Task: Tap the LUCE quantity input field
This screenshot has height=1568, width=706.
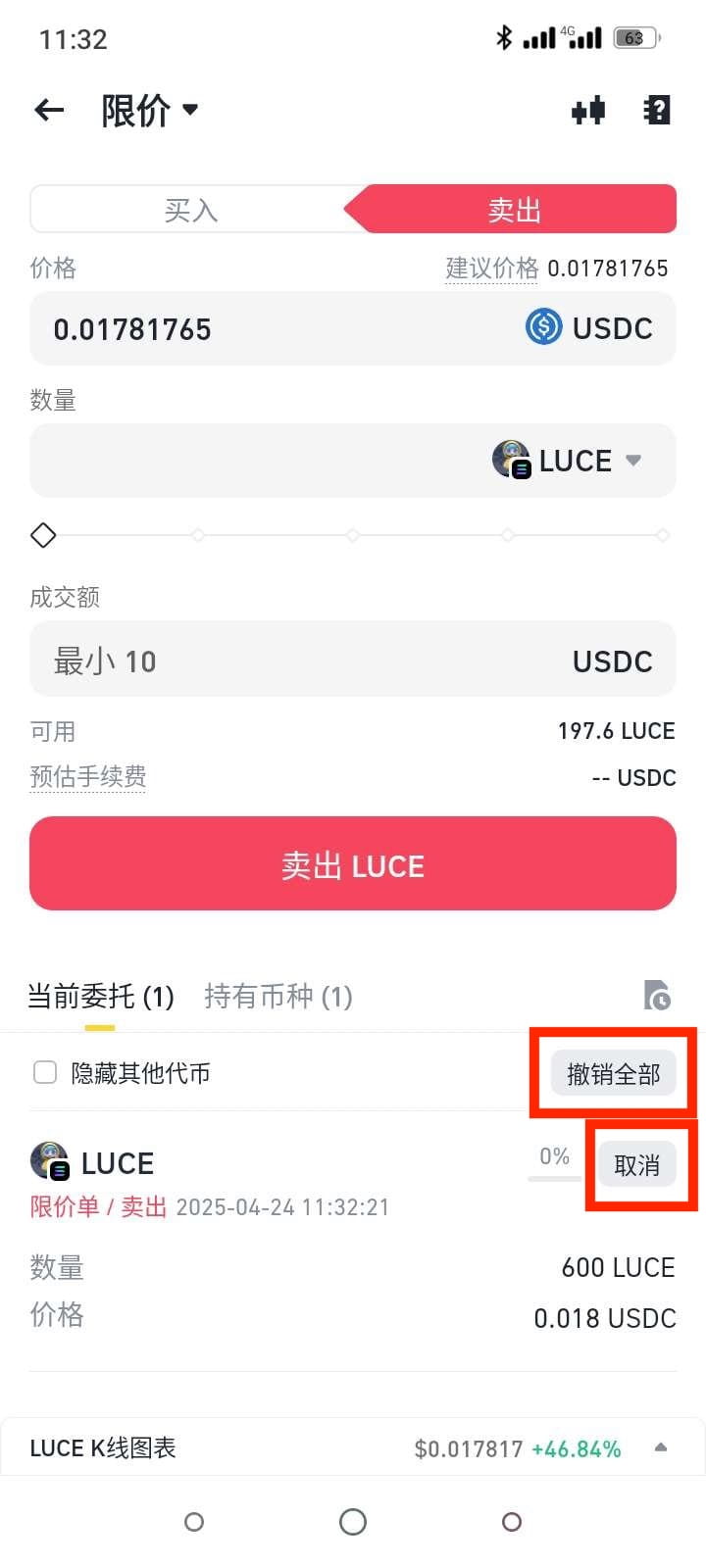Action: 255,461
